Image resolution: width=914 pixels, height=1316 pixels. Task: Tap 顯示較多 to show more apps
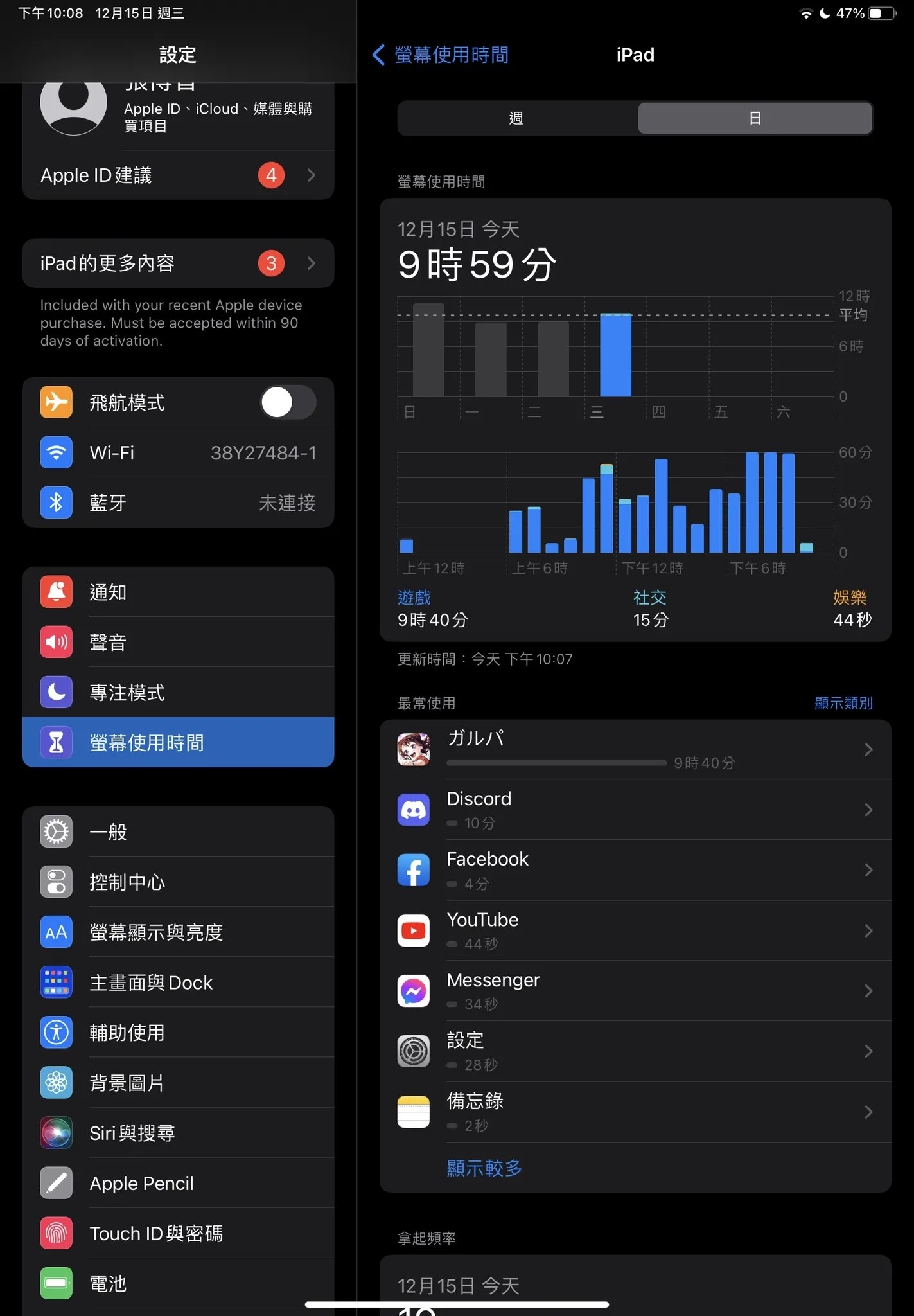coord(484,1168)
